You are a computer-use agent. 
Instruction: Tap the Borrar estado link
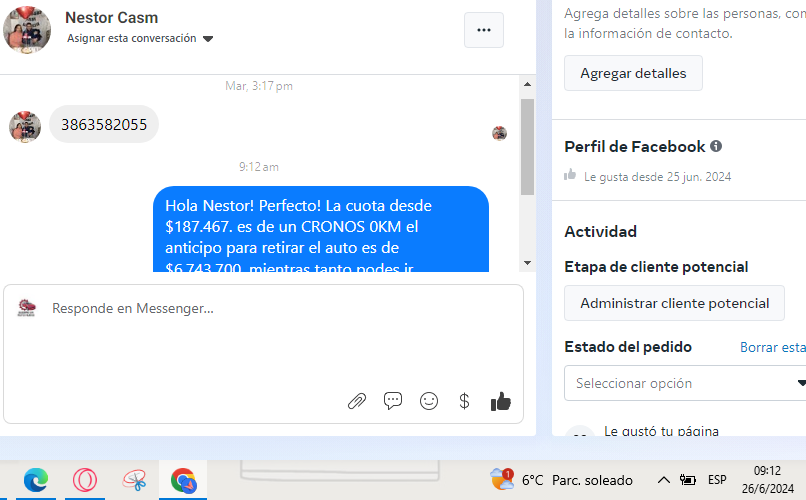pyautogui.click(x=772, y=348)
